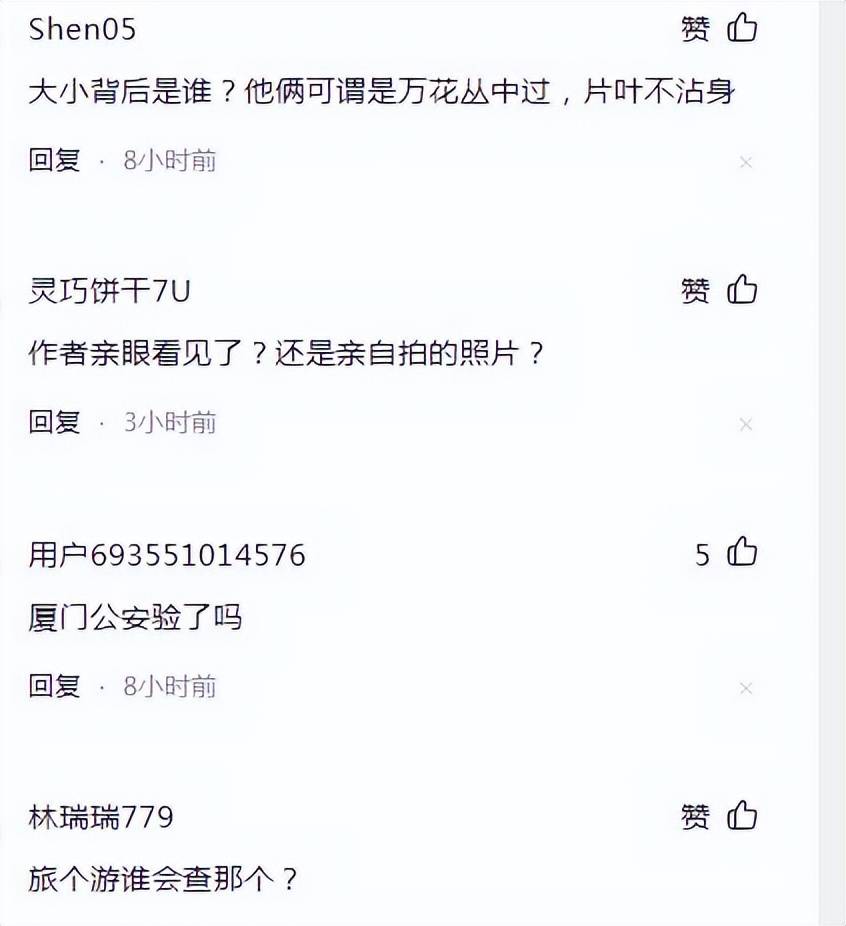This screenshot has width=846, height=926.
Task: Dismiss Shen05's comment with the X
Action: click(x=745, y=162)
